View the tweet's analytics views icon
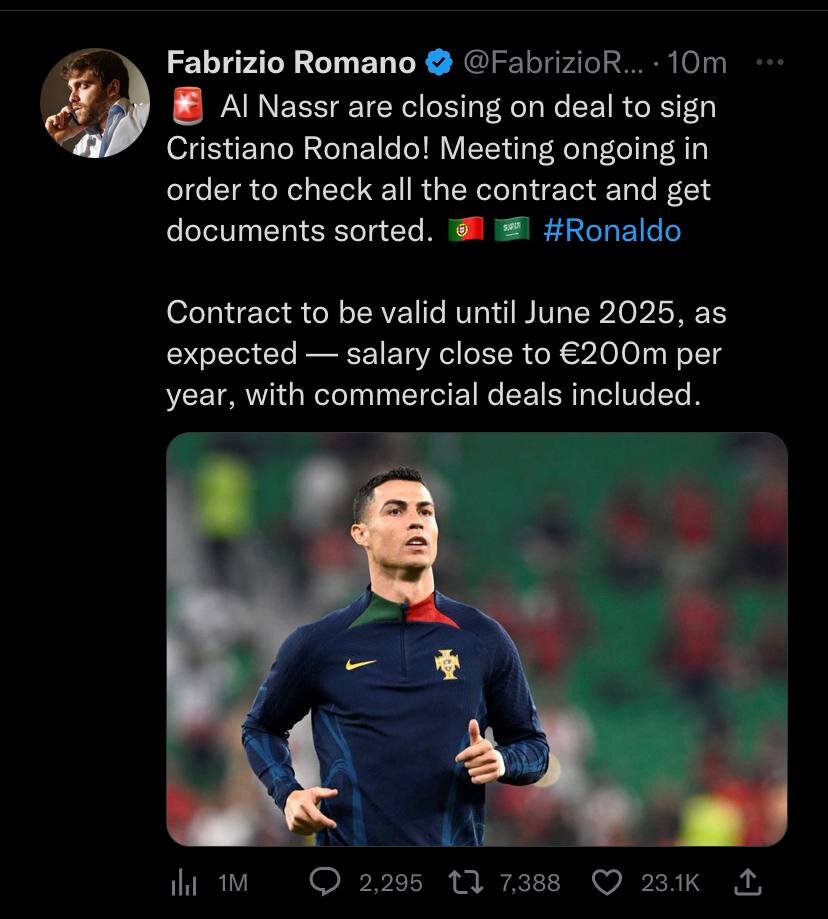This screenshot has height=919, width=828. pyautogui.click(x=183, y=882)
